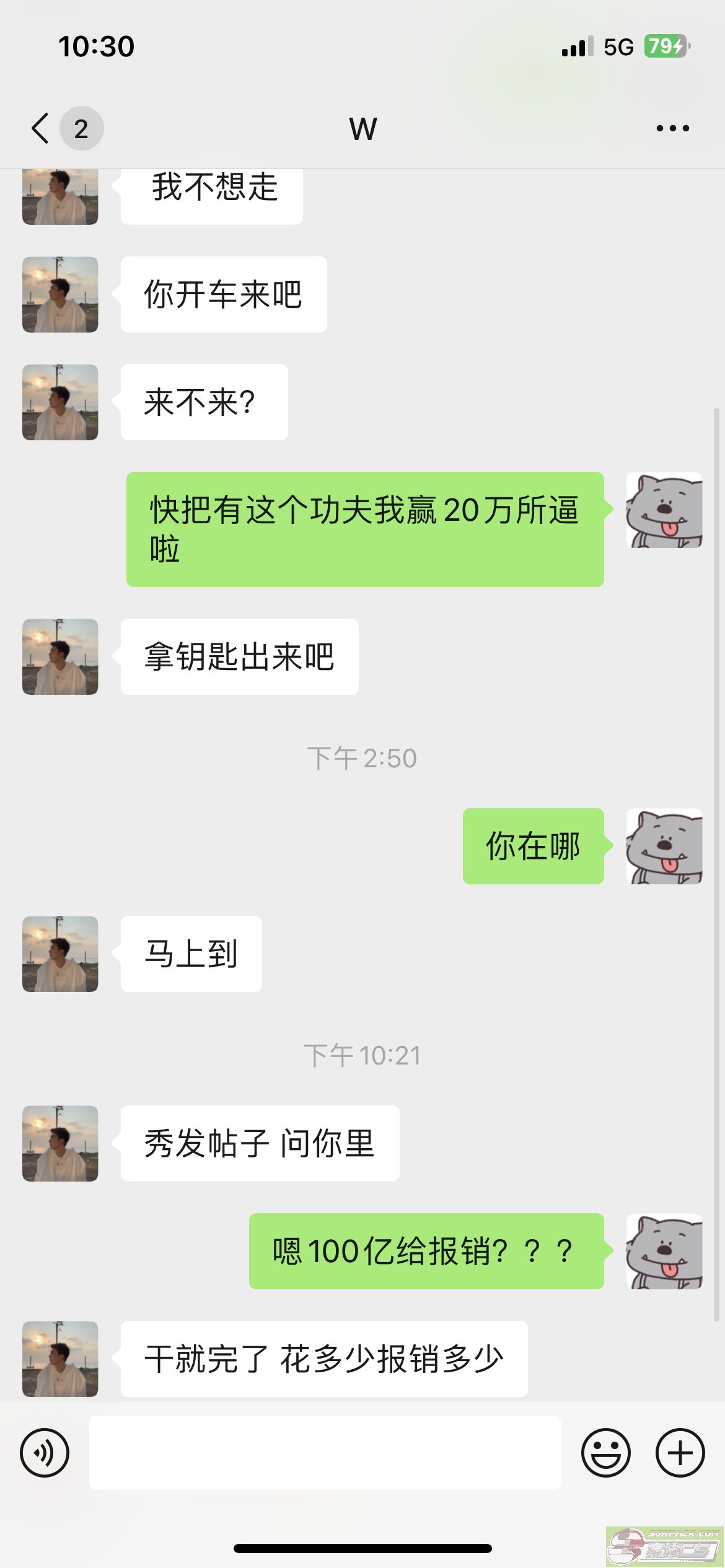Open the emoji sticker panel
The image size is (725, 1568).
605,1453
